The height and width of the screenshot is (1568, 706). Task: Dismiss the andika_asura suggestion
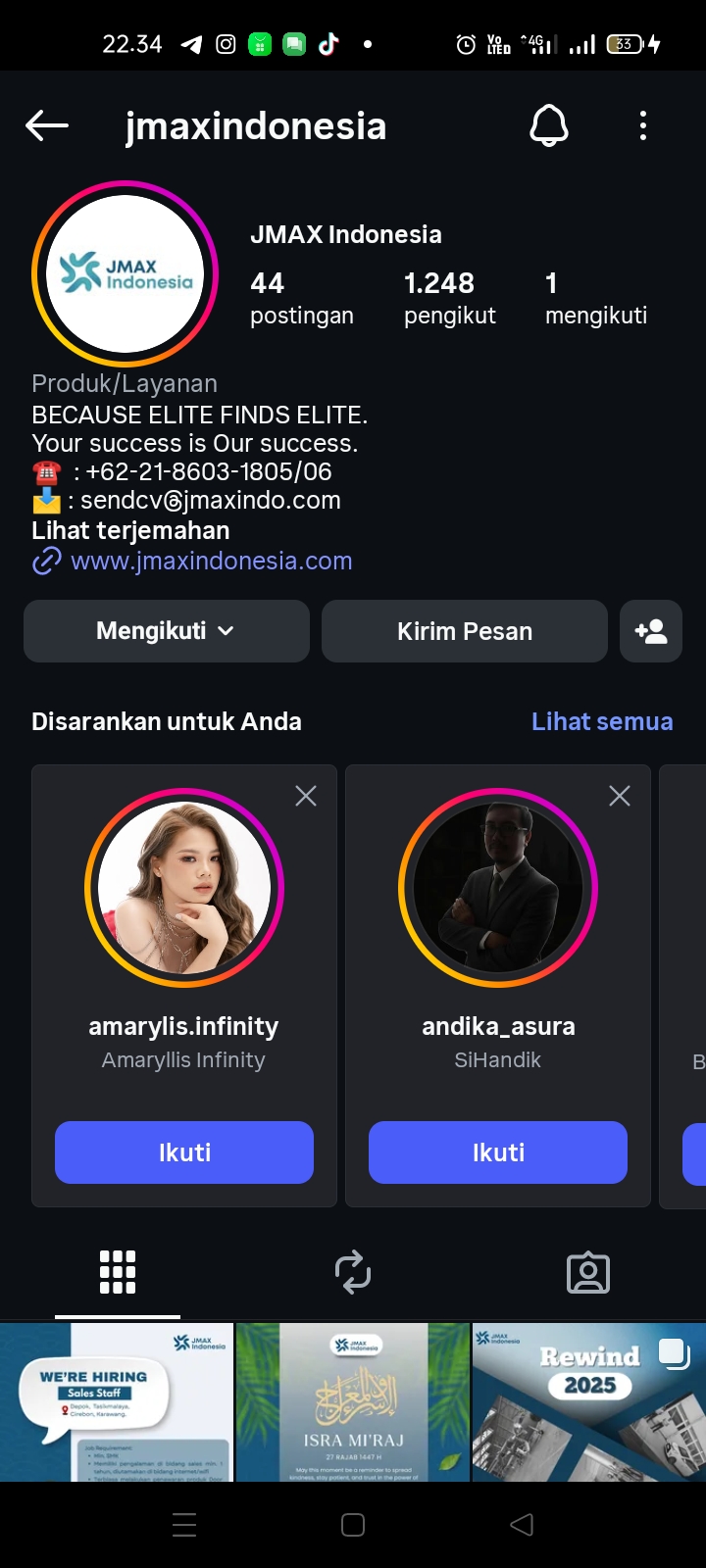click(x=620, y=796)
